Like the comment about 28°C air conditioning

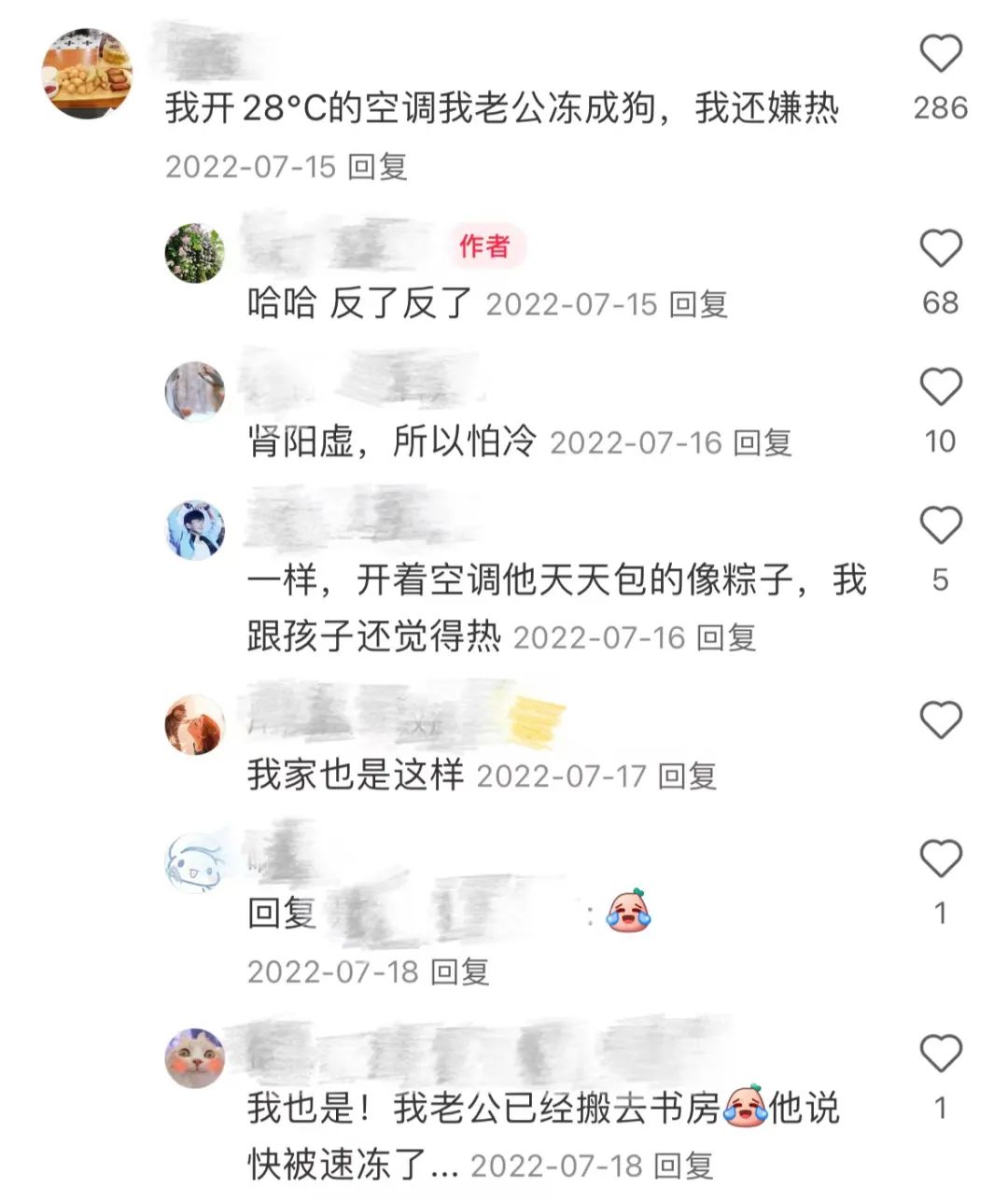click(941, 53)
